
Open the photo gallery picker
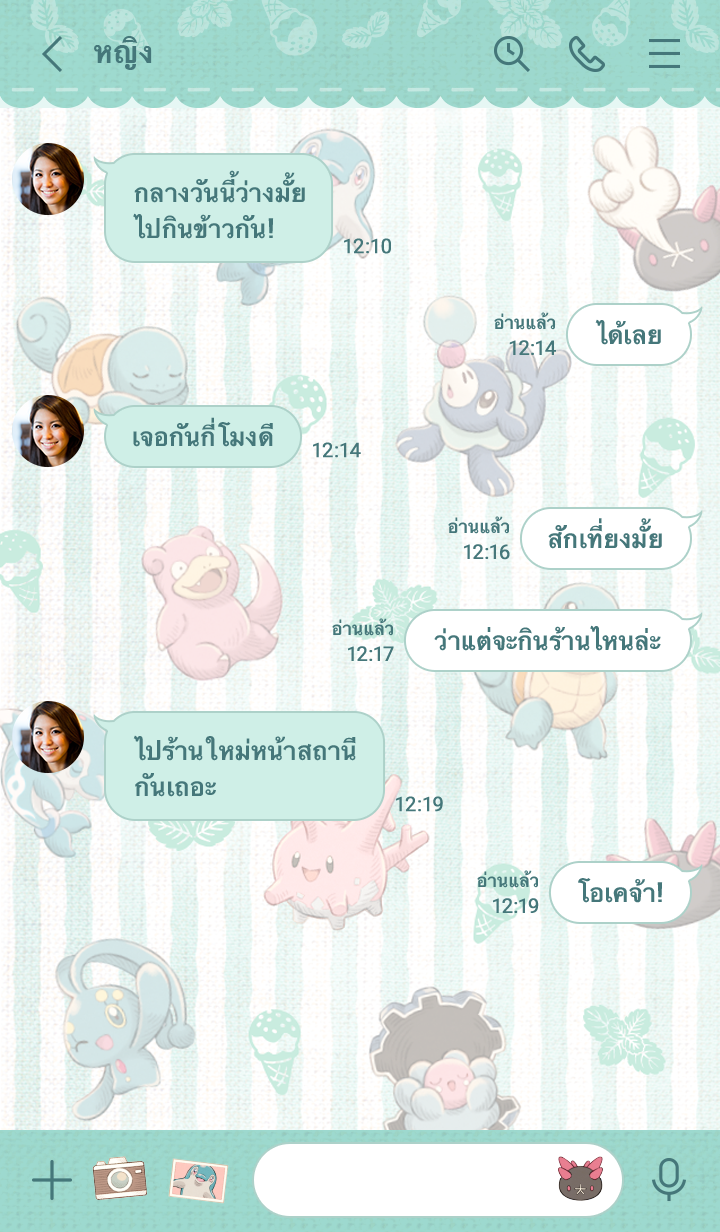(198, 1181)
